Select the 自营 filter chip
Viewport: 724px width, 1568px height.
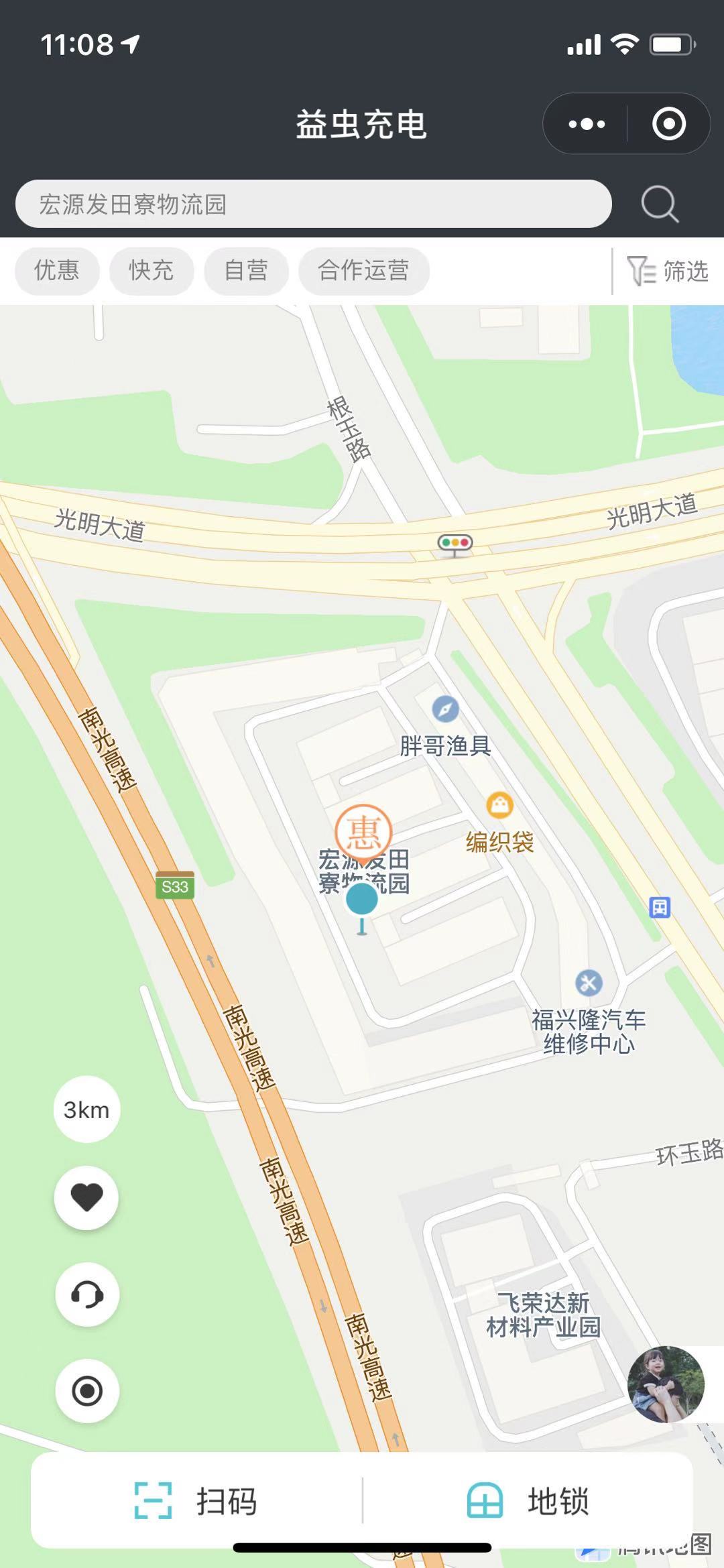point(246,271)
